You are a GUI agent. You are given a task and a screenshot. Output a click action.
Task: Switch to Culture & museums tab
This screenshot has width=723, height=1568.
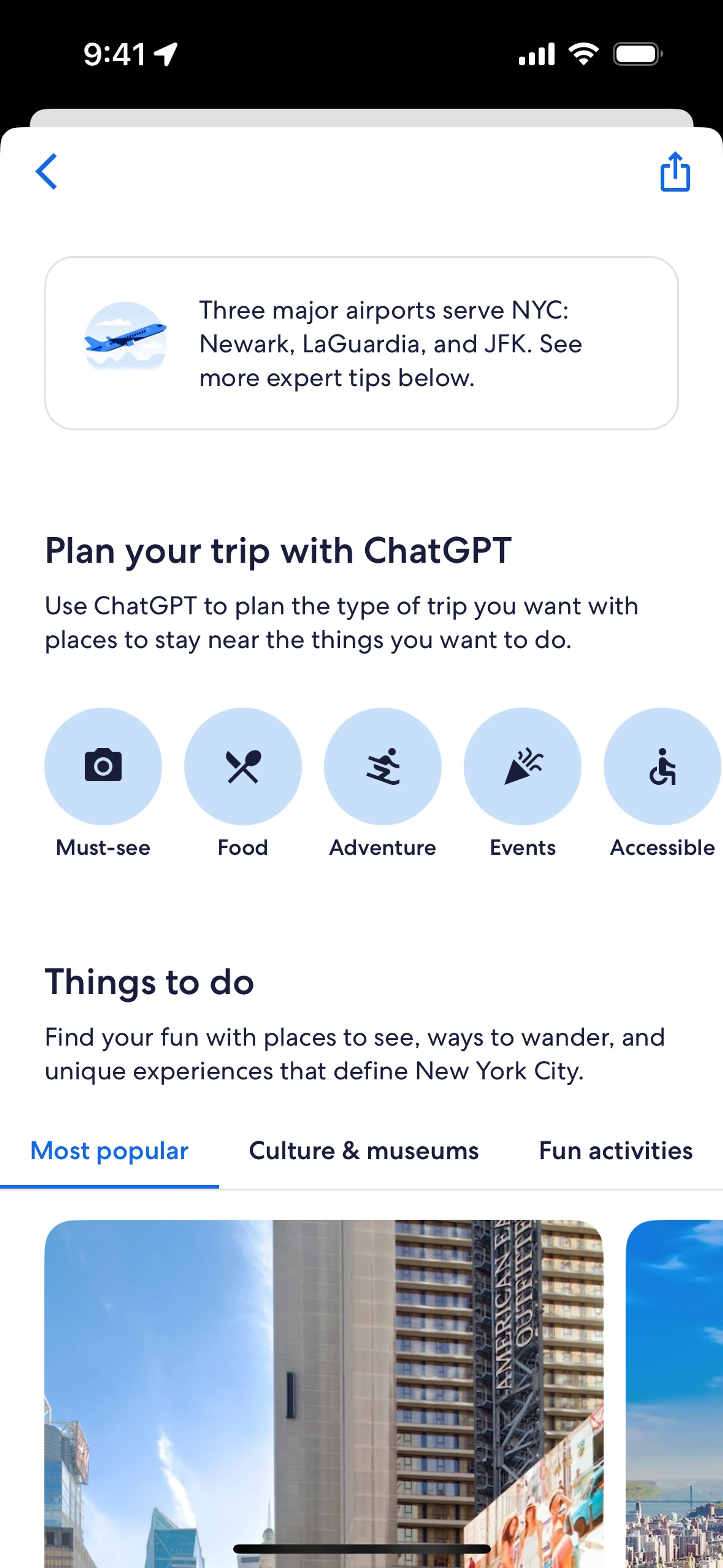coord(364,1151)
